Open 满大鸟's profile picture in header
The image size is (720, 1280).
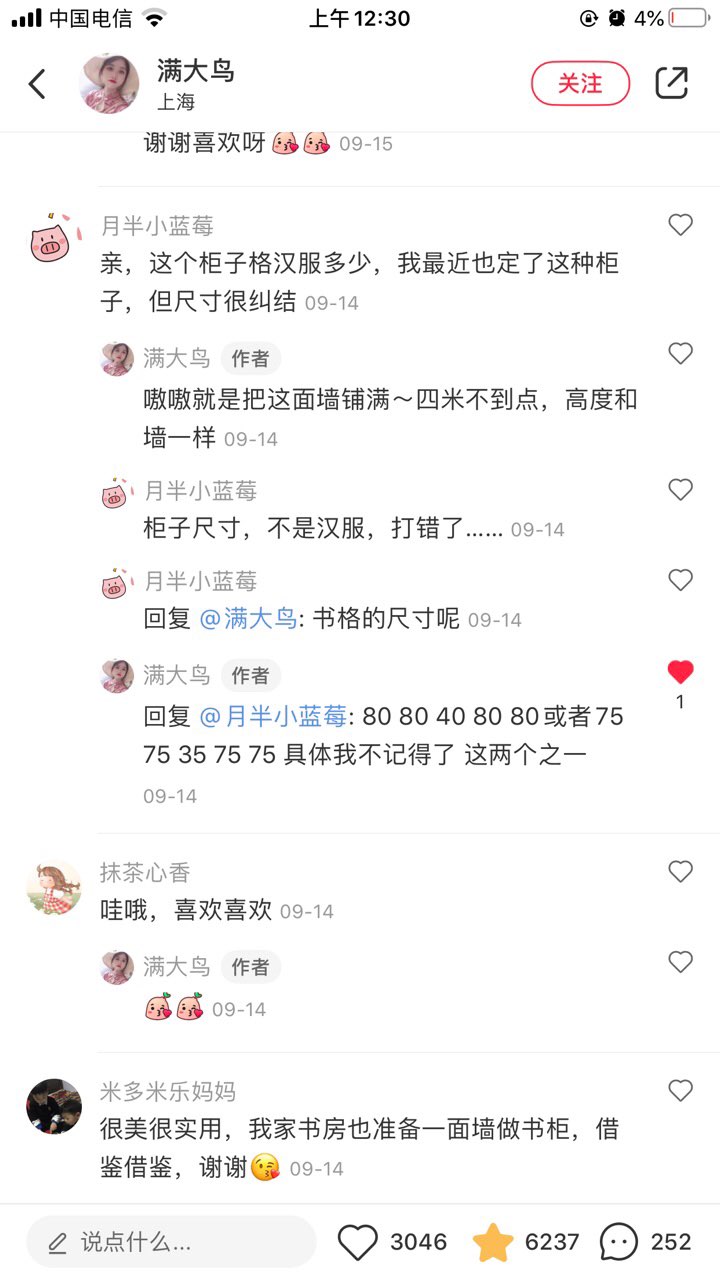(x=109, y=84)
